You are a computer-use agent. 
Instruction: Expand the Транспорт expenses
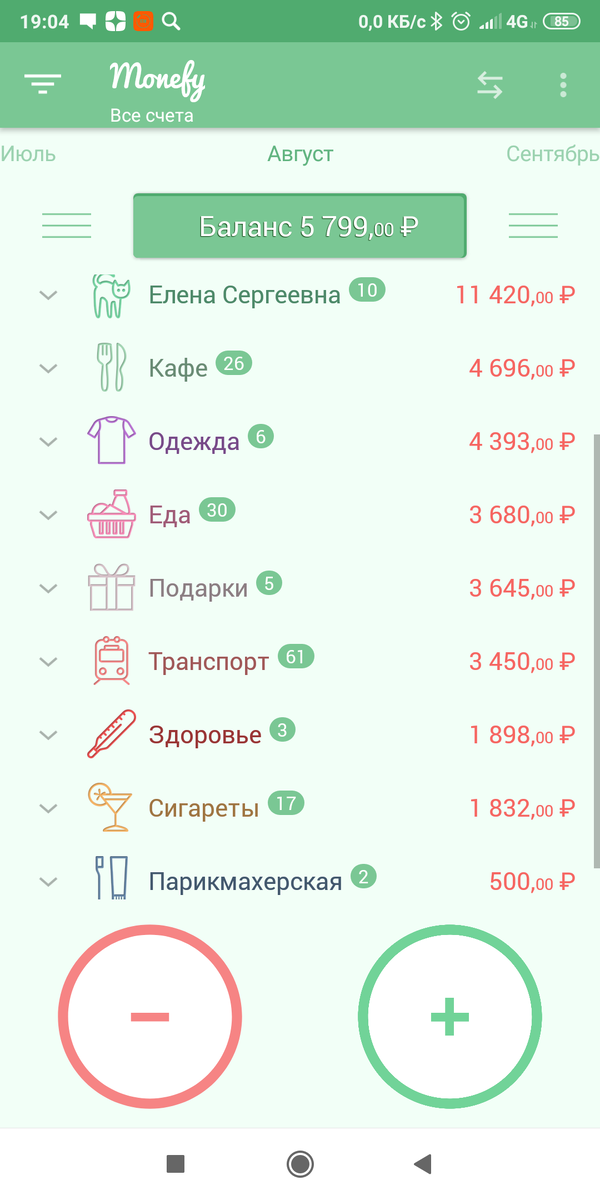point(48,661)
